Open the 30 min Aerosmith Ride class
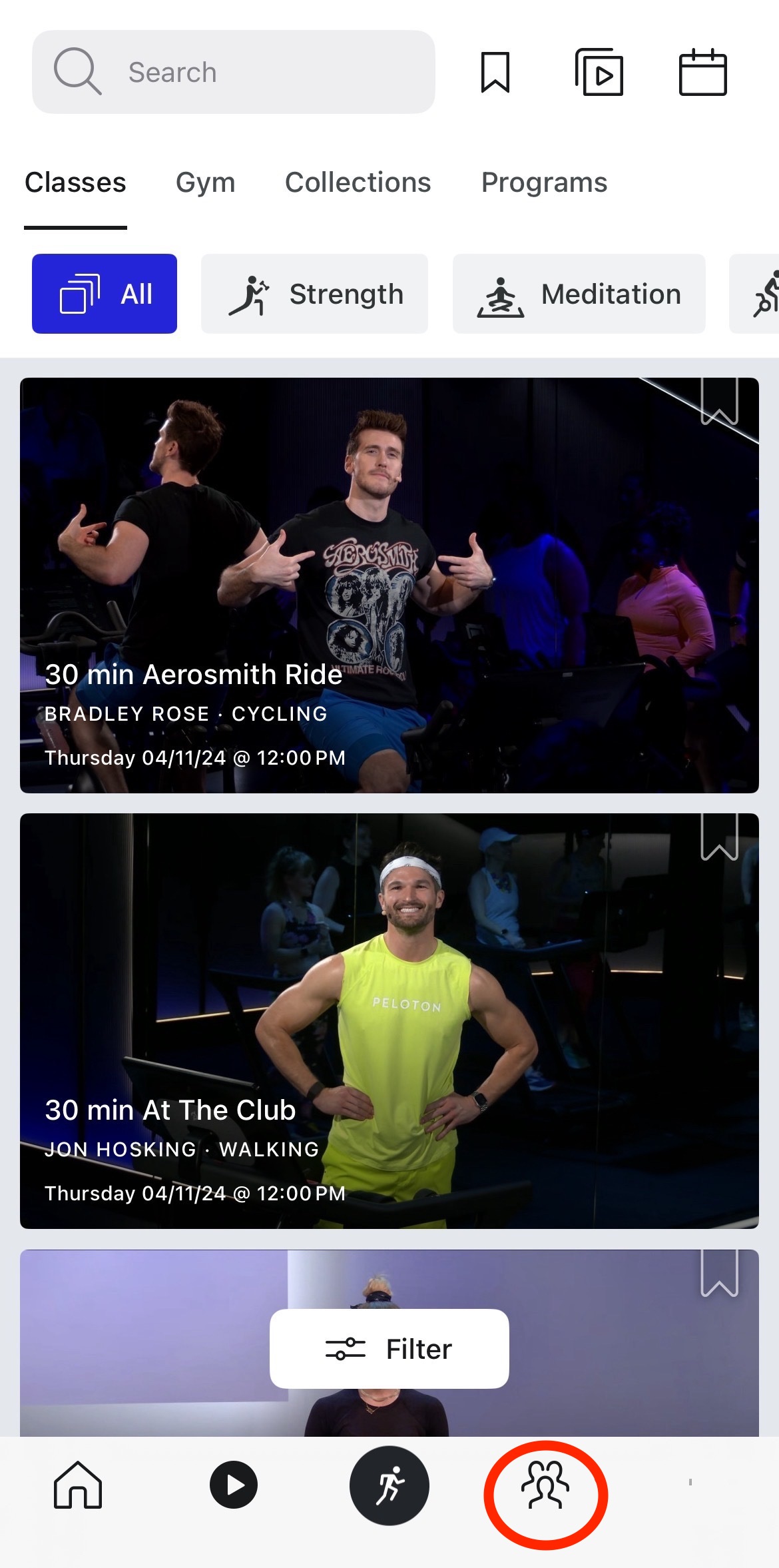Image resolution: width=779 pixels, height=1568 pixels. 389,586
